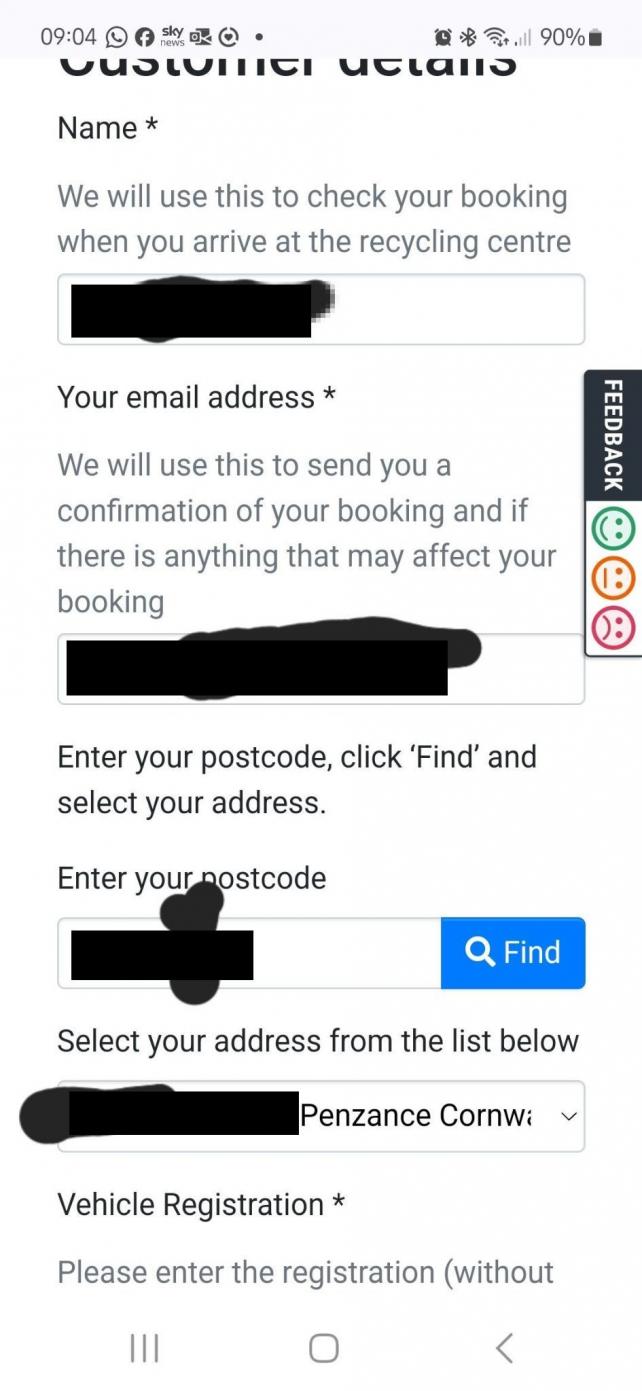Open recent apps from navigation bar
The image size is (642, 1391).
point(144,1348)
